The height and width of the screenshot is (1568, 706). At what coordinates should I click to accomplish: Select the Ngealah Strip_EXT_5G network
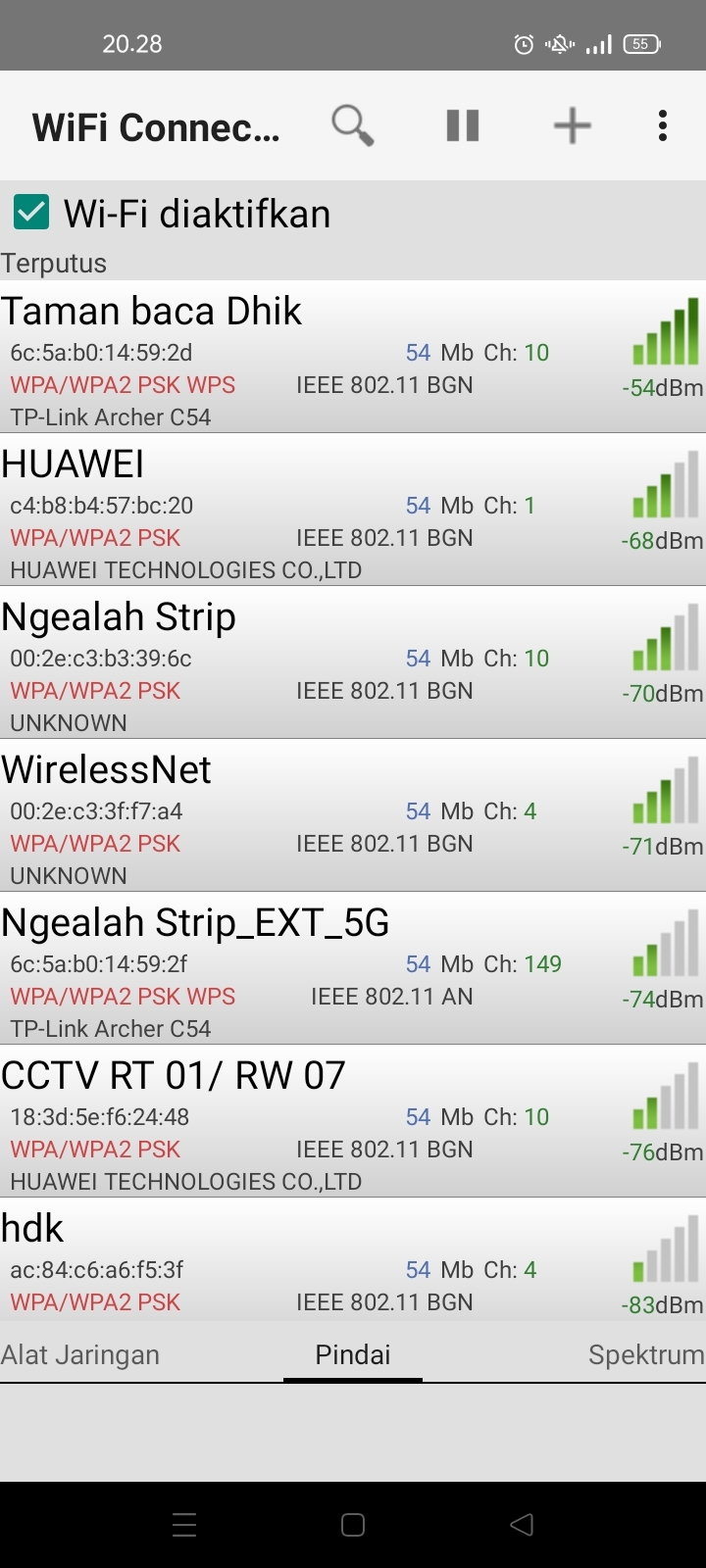(x=353, y=968)
